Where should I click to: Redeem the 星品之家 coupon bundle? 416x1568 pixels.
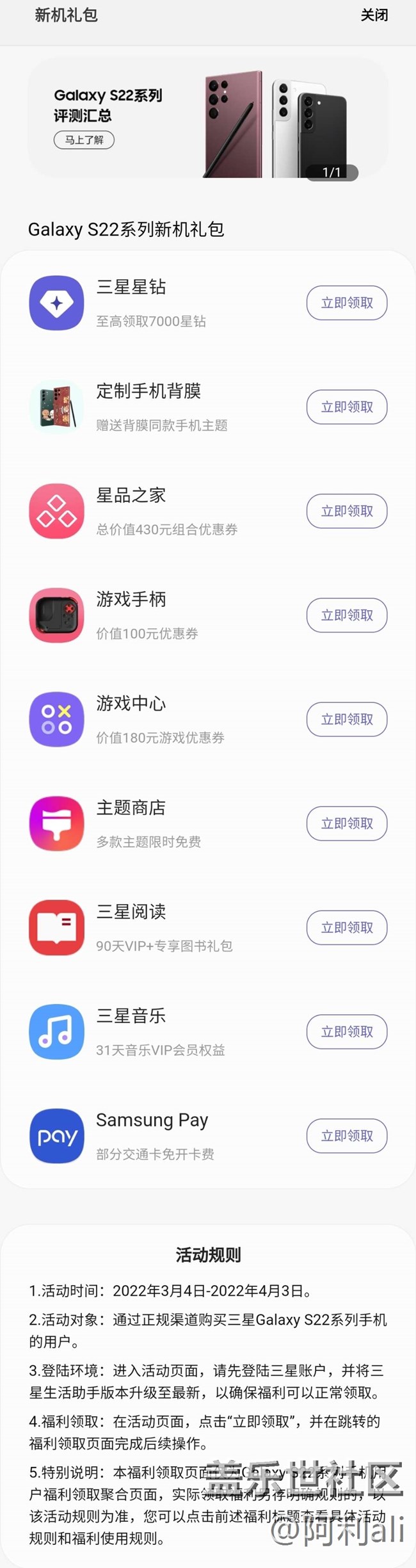tap(346, 511)
